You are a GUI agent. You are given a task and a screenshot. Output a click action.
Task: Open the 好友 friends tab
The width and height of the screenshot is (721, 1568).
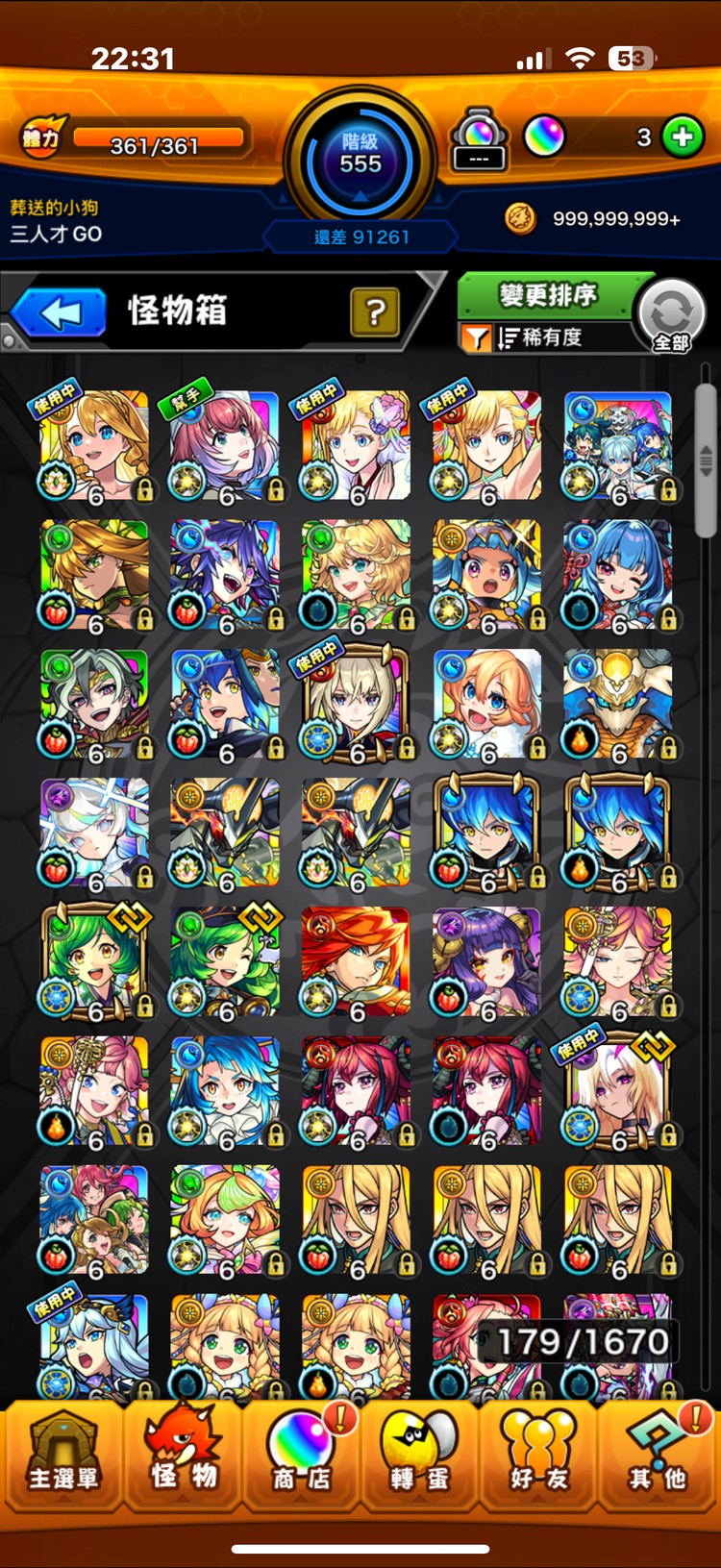pos(539,1456)
